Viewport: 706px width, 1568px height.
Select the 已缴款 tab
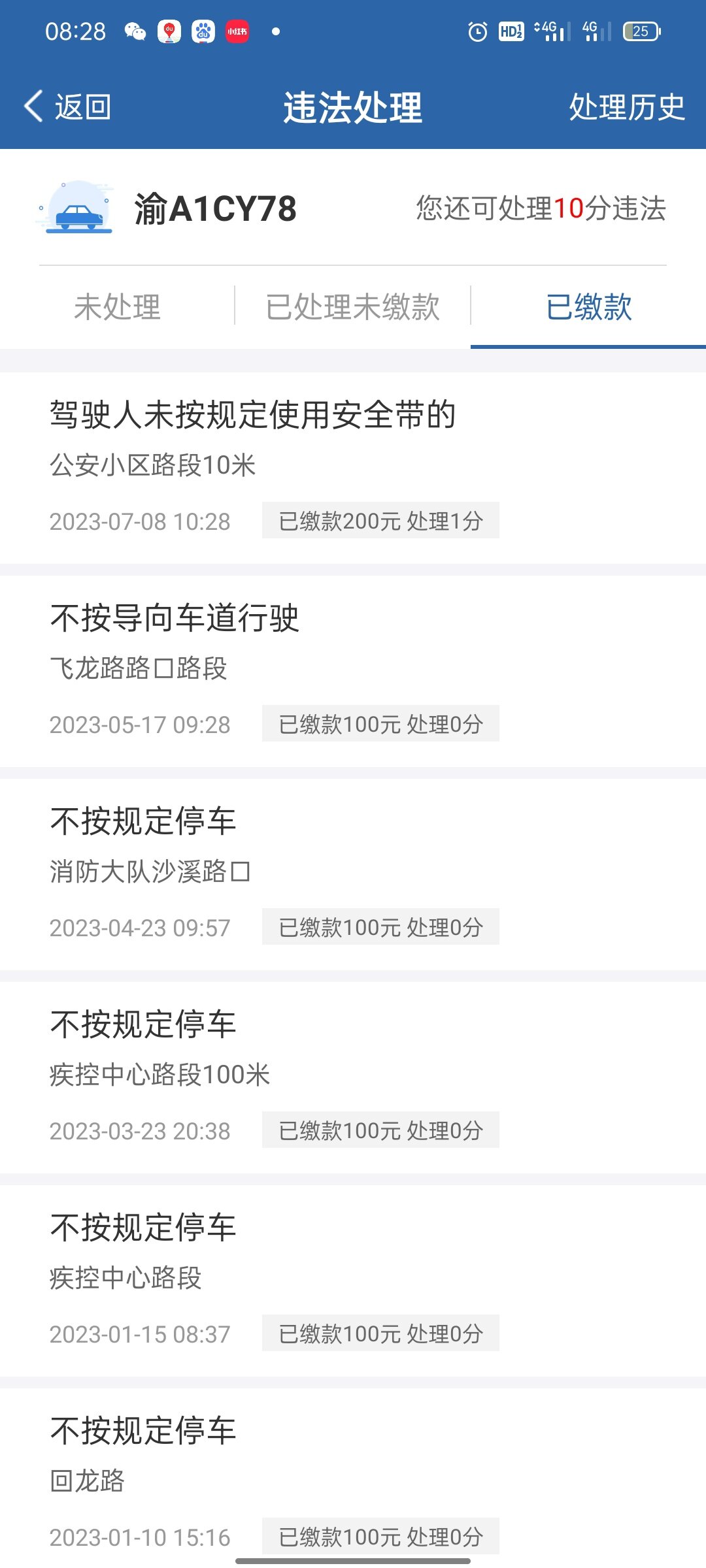click(x=588, y=306)
